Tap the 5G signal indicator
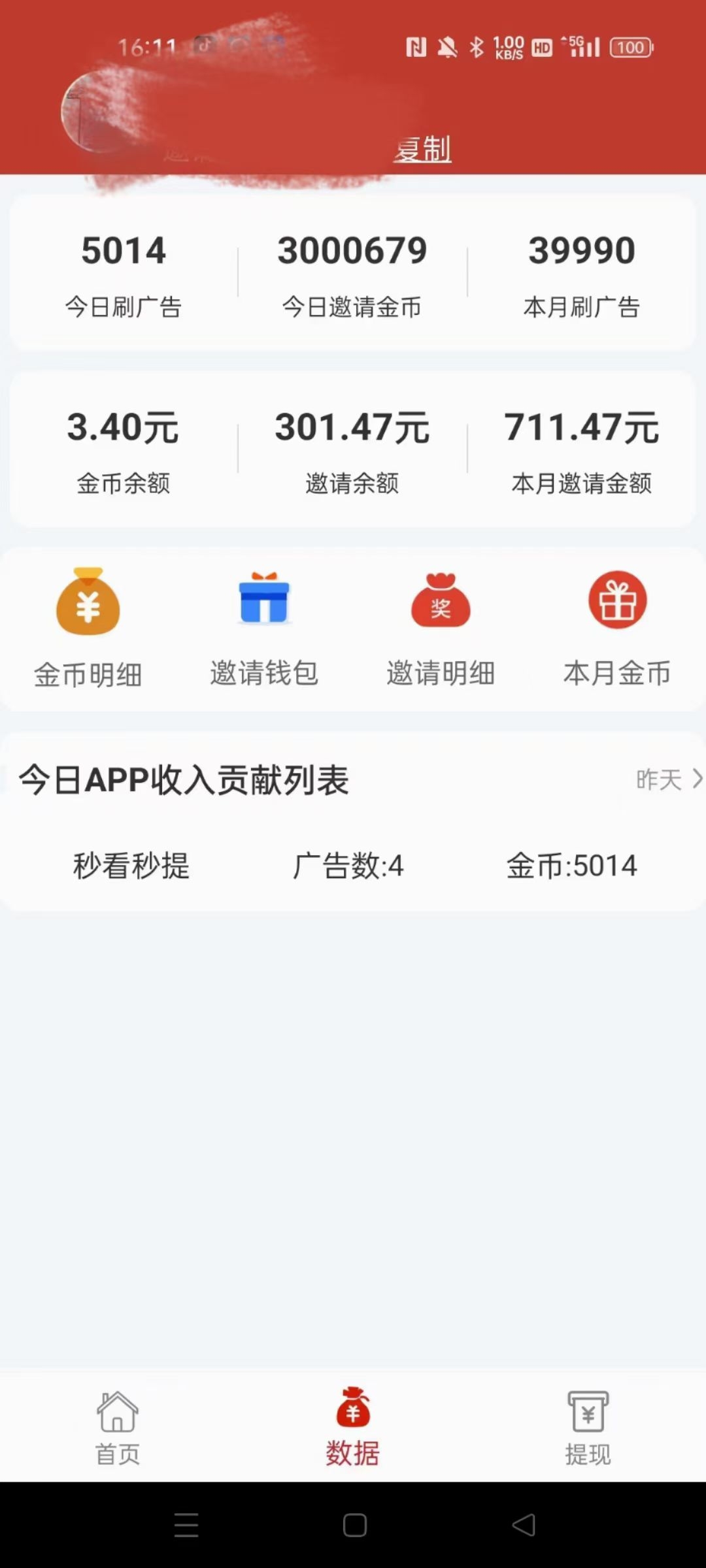This screenshot has width=706, height=1568. pyautogui.click(x=580, y=46)
